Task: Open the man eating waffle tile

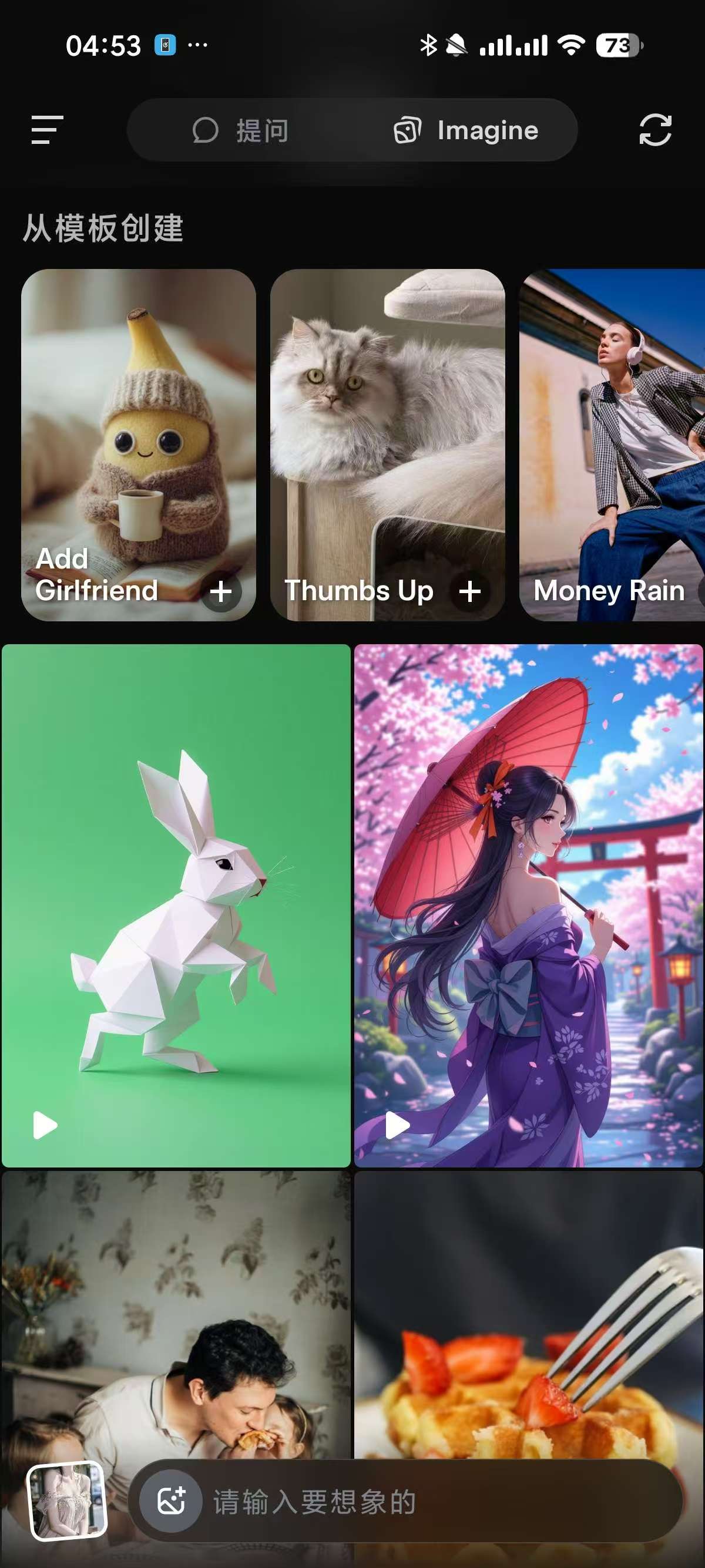Action: point(176,1308)
